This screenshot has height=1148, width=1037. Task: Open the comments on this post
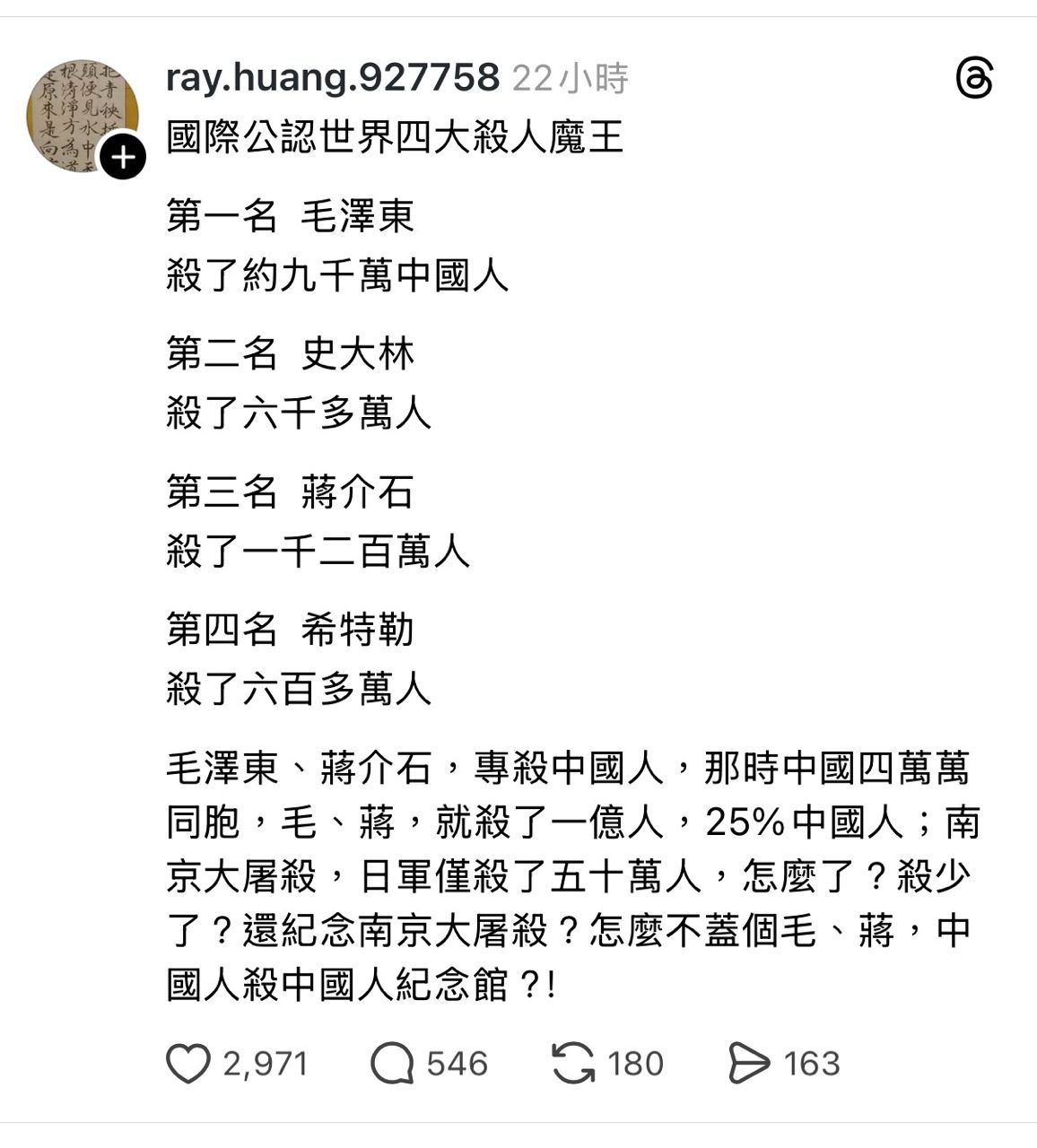[392, 1064]
